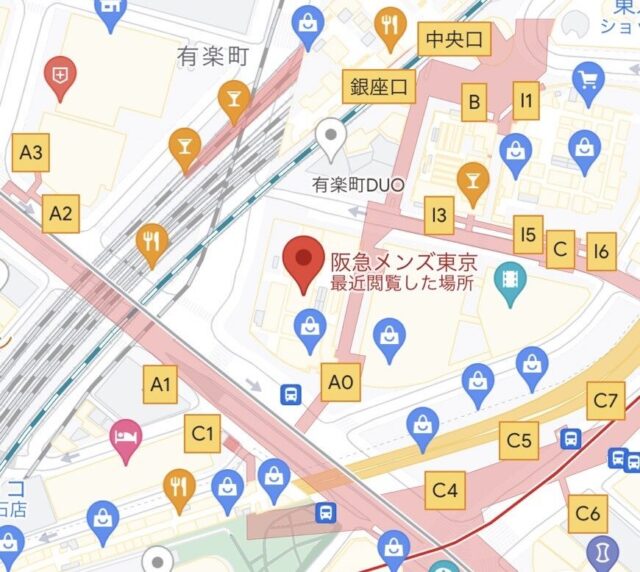Select the 有楽町DUO gray place marker
The width and height of the screenshot is (640, 572).
(x=330, y=137)
